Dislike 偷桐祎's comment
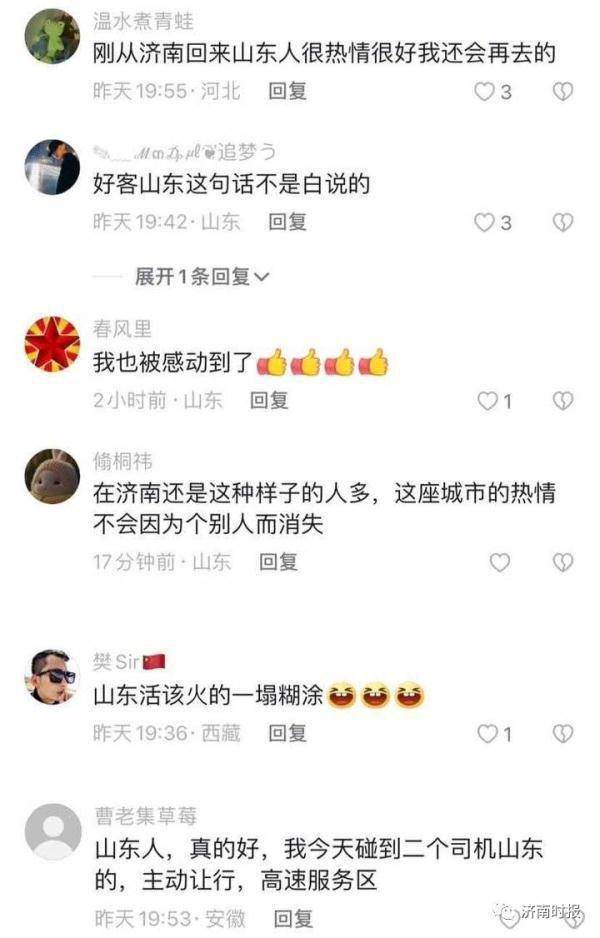The height and width of the screenshot is (938, 600). [563, 563]
